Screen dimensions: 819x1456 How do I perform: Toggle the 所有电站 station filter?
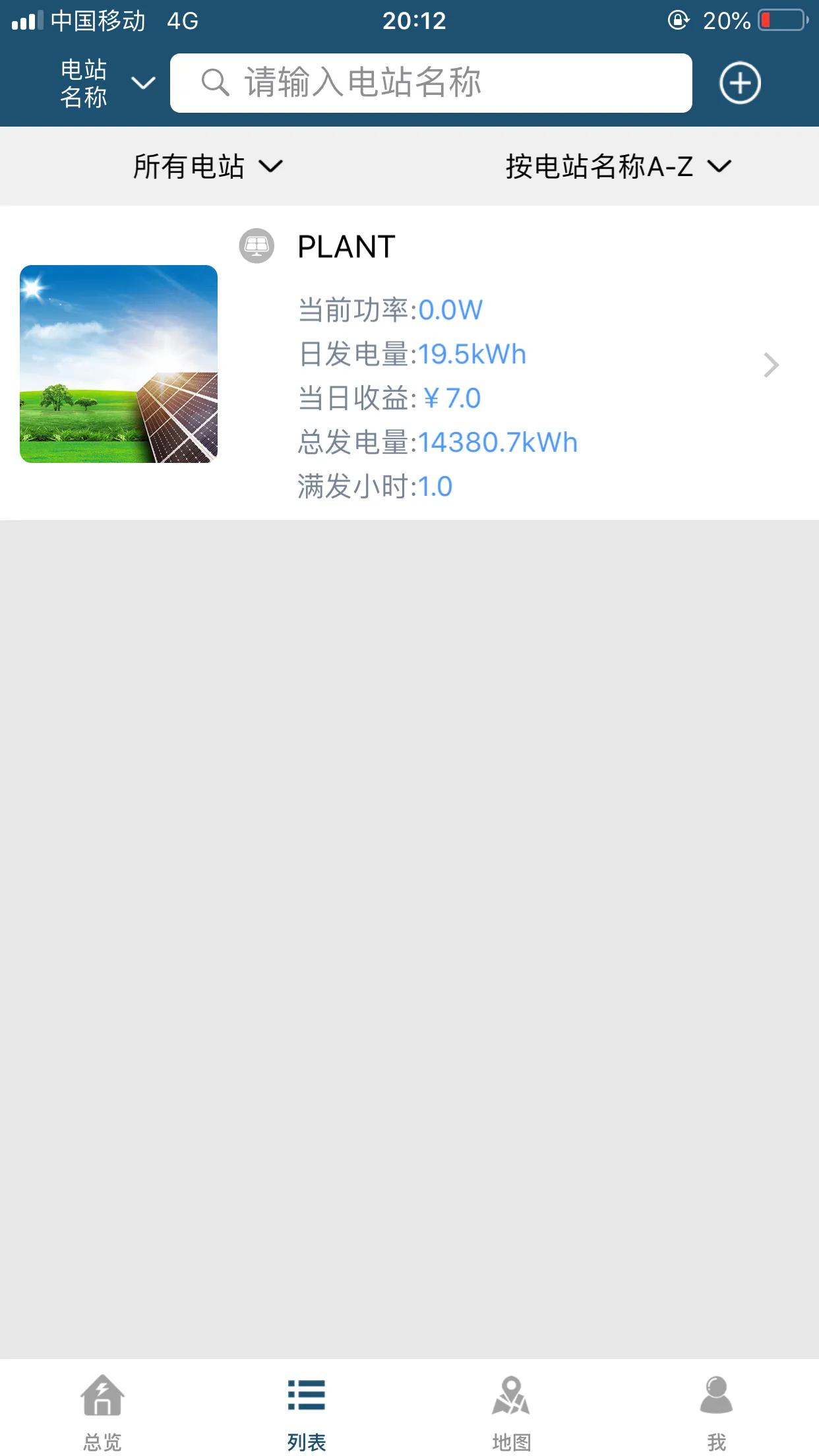click(189, 166)
